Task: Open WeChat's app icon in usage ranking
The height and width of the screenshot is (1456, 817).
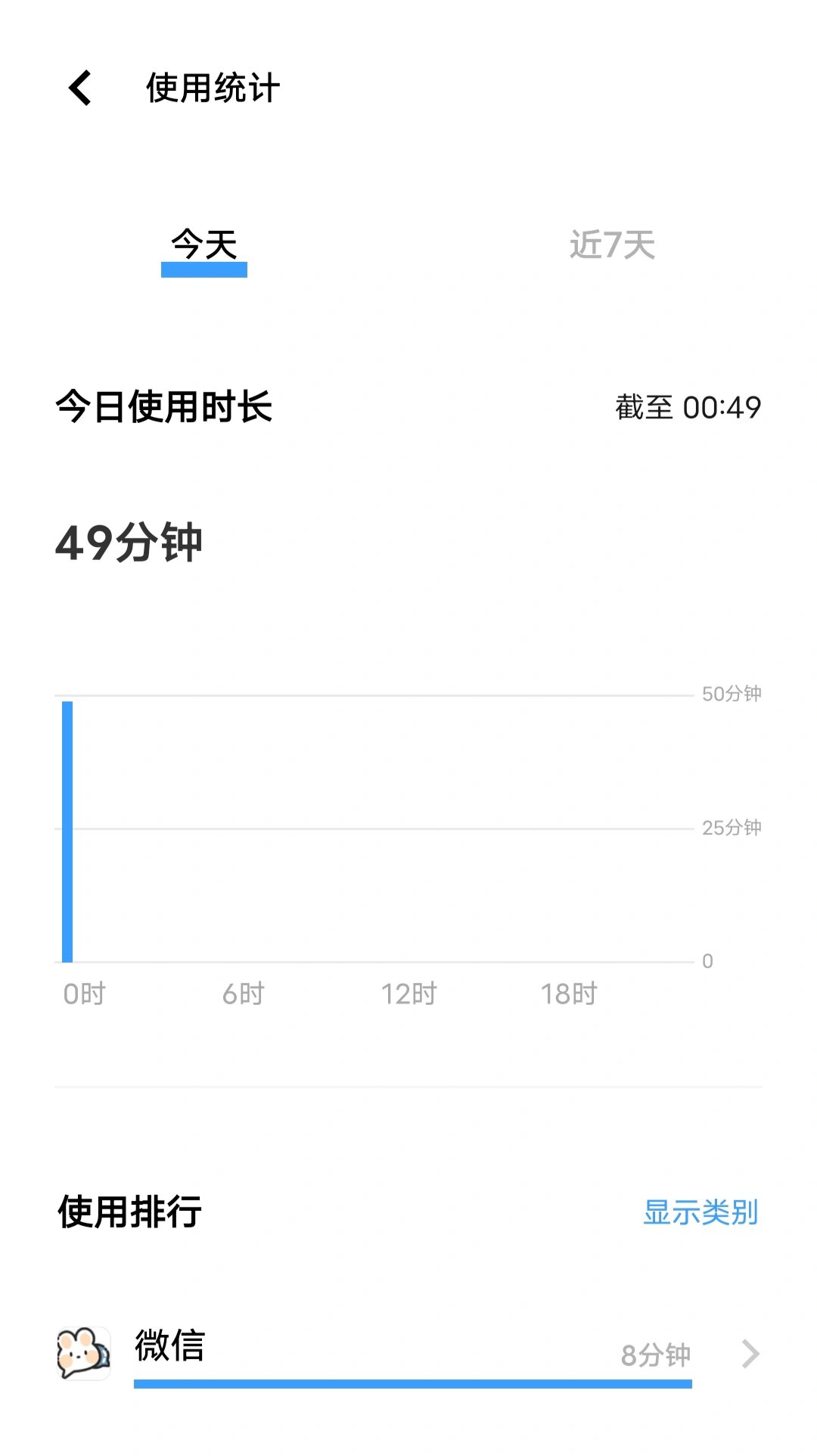Action: 83,1352
